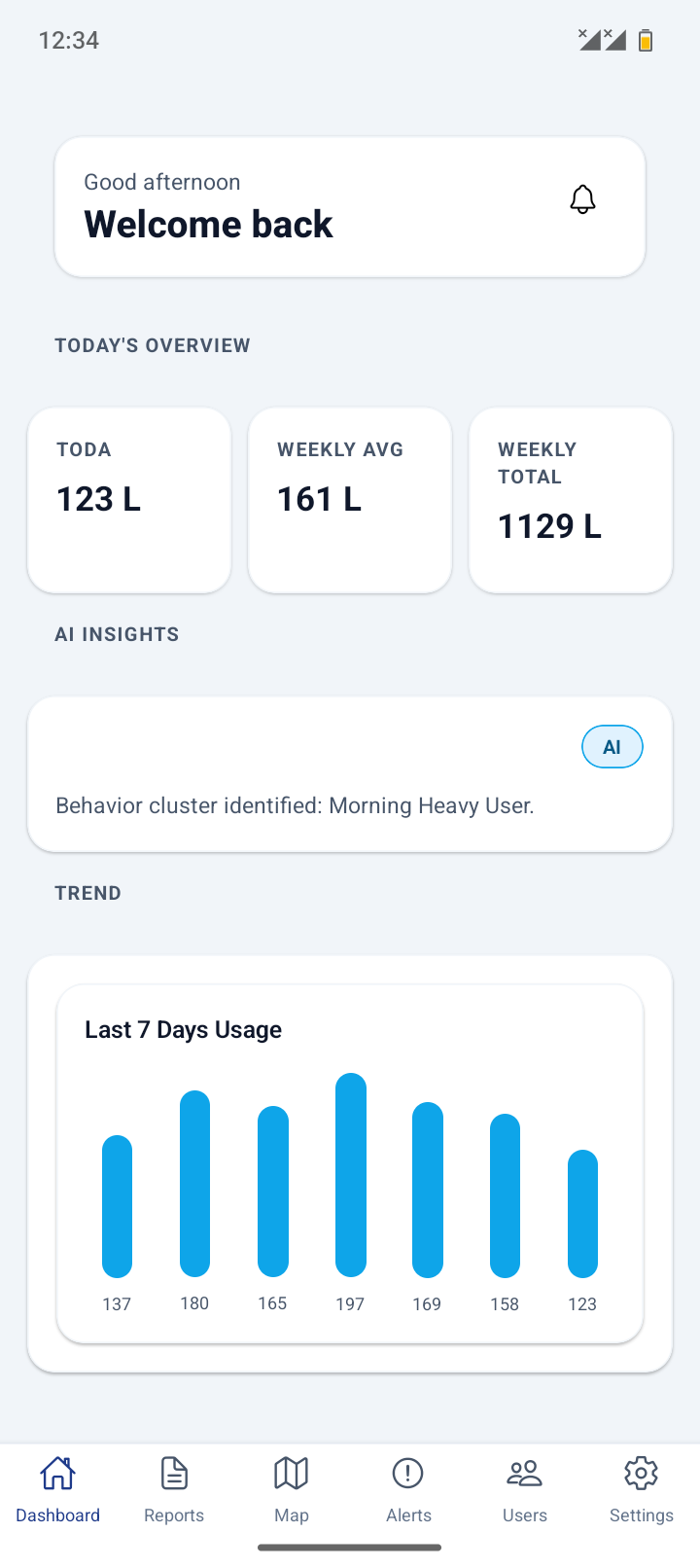
Task: Switch to the Reports tab
Action: pos(174,1490)
